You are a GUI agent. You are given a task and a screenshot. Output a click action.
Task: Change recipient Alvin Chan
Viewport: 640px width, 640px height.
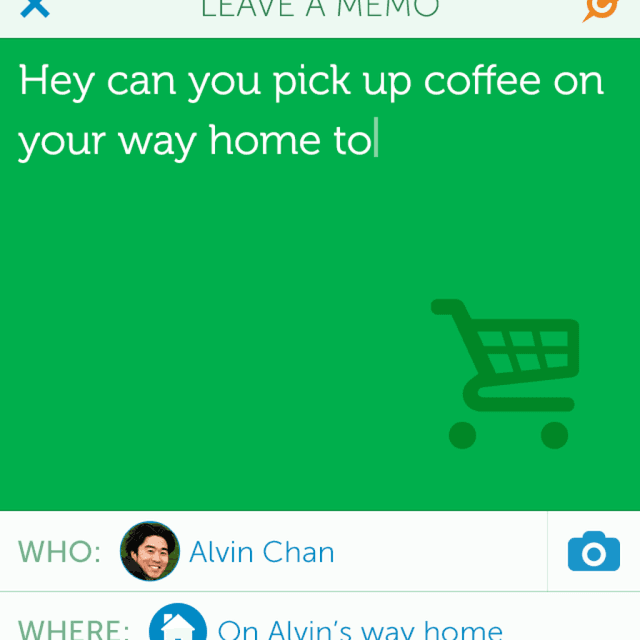261,552
